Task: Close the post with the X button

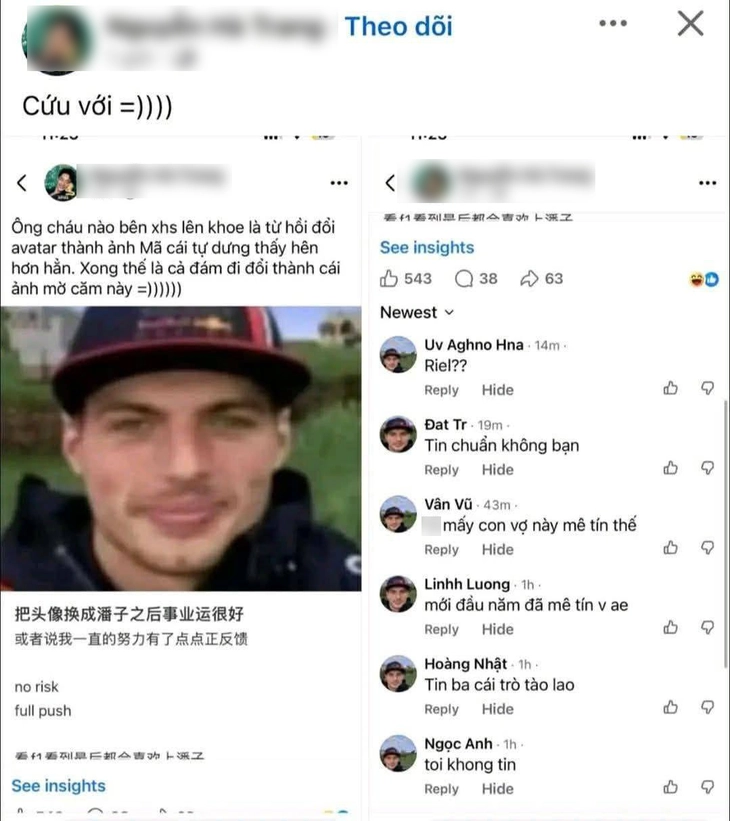Action: click(690, 24)
